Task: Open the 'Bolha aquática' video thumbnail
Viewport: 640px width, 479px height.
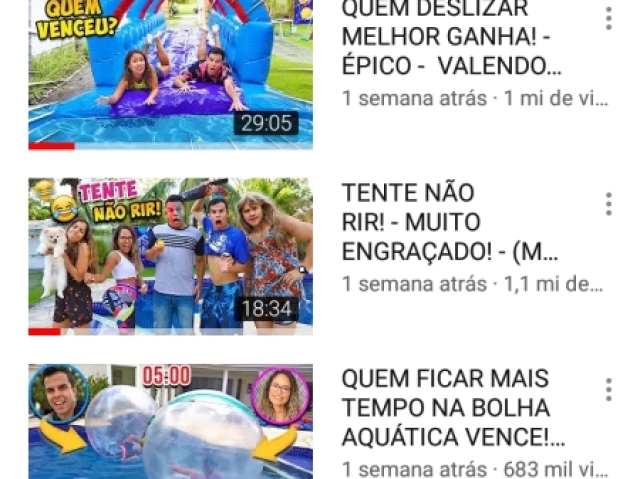Action: [170, 422]
